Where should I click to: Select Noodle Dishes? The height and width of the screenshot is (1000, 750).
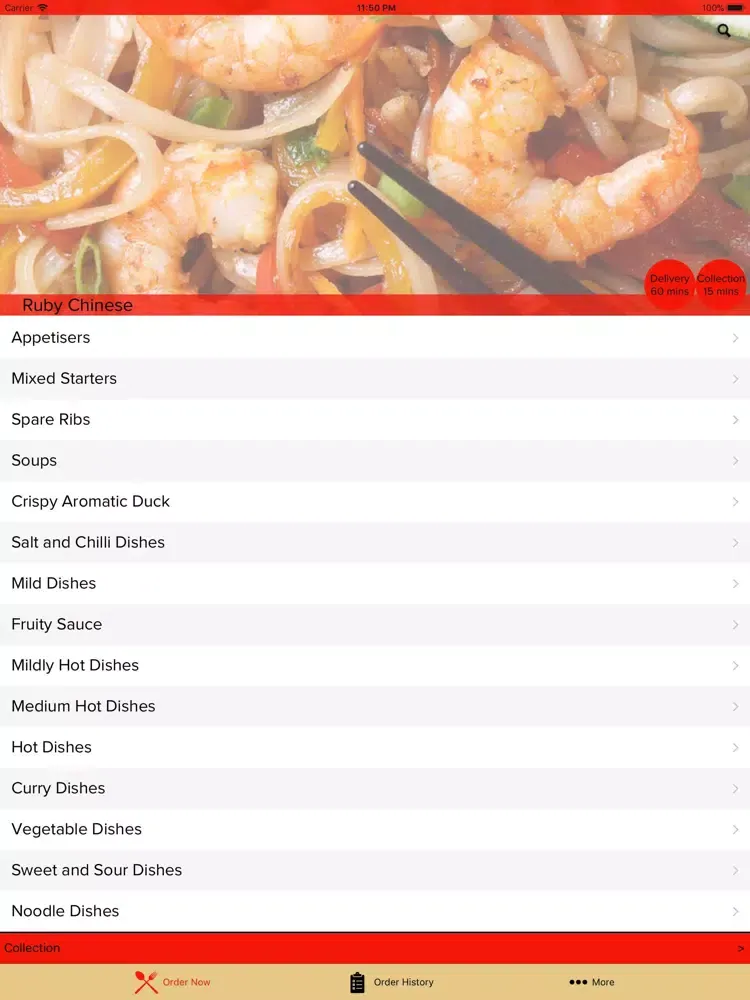(x=375, y=912)
